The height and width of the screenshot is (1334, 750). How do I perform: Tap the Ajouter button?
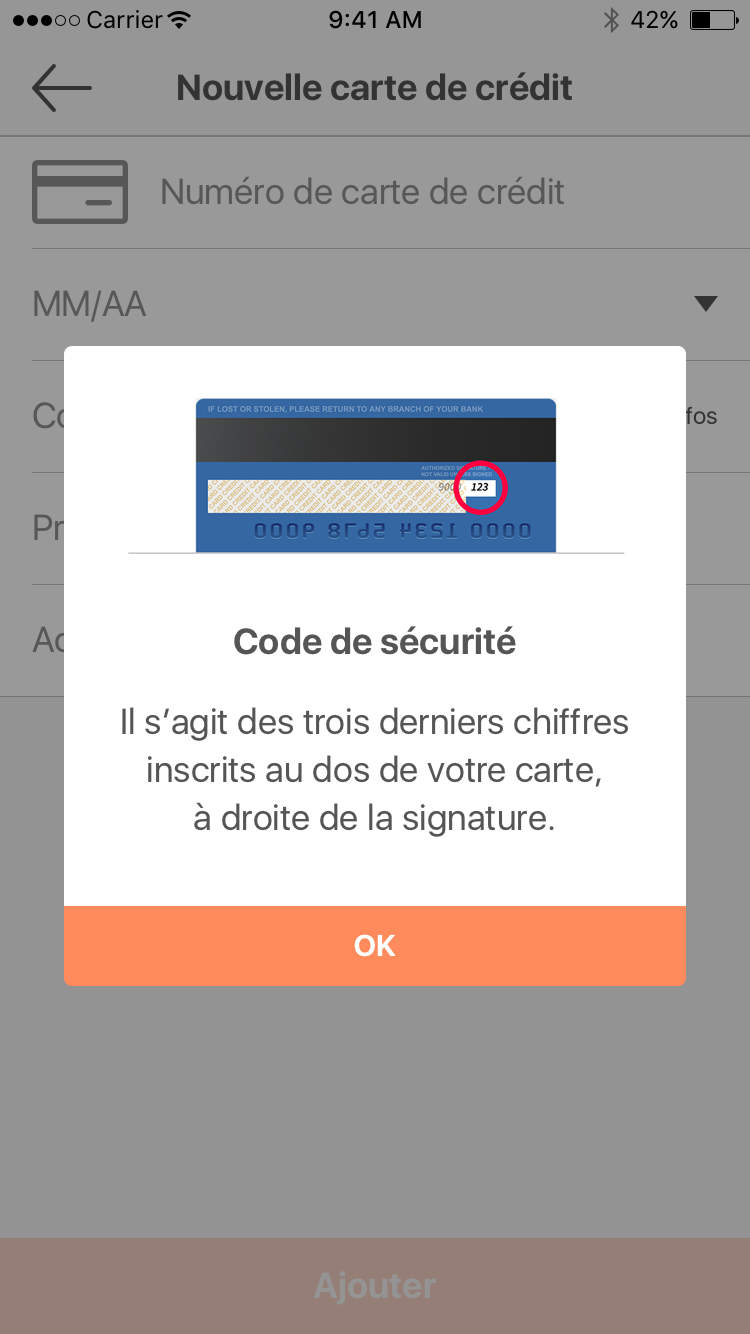click(374, 1285)
